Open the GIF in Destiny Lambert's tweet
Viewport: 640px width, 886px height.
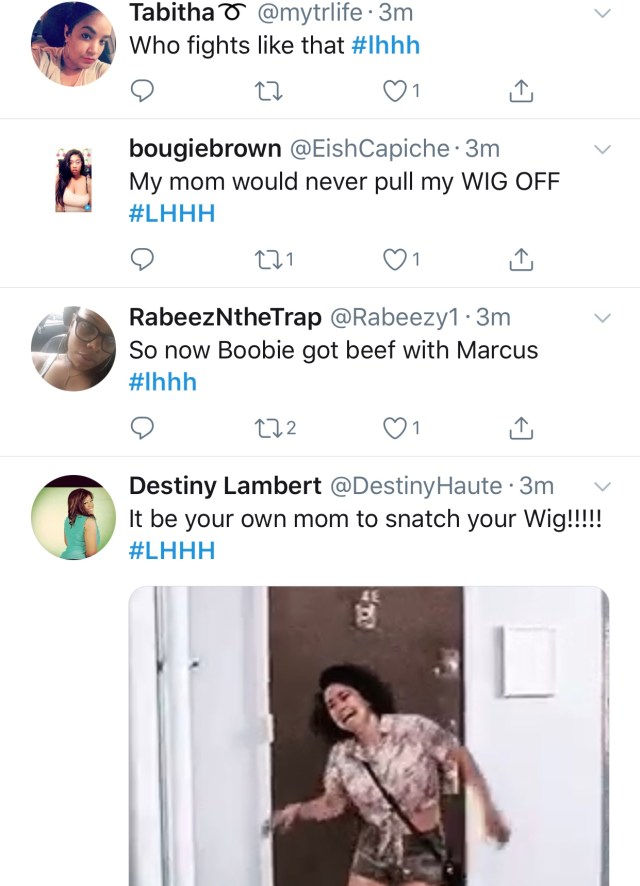(x=368, y=735)
